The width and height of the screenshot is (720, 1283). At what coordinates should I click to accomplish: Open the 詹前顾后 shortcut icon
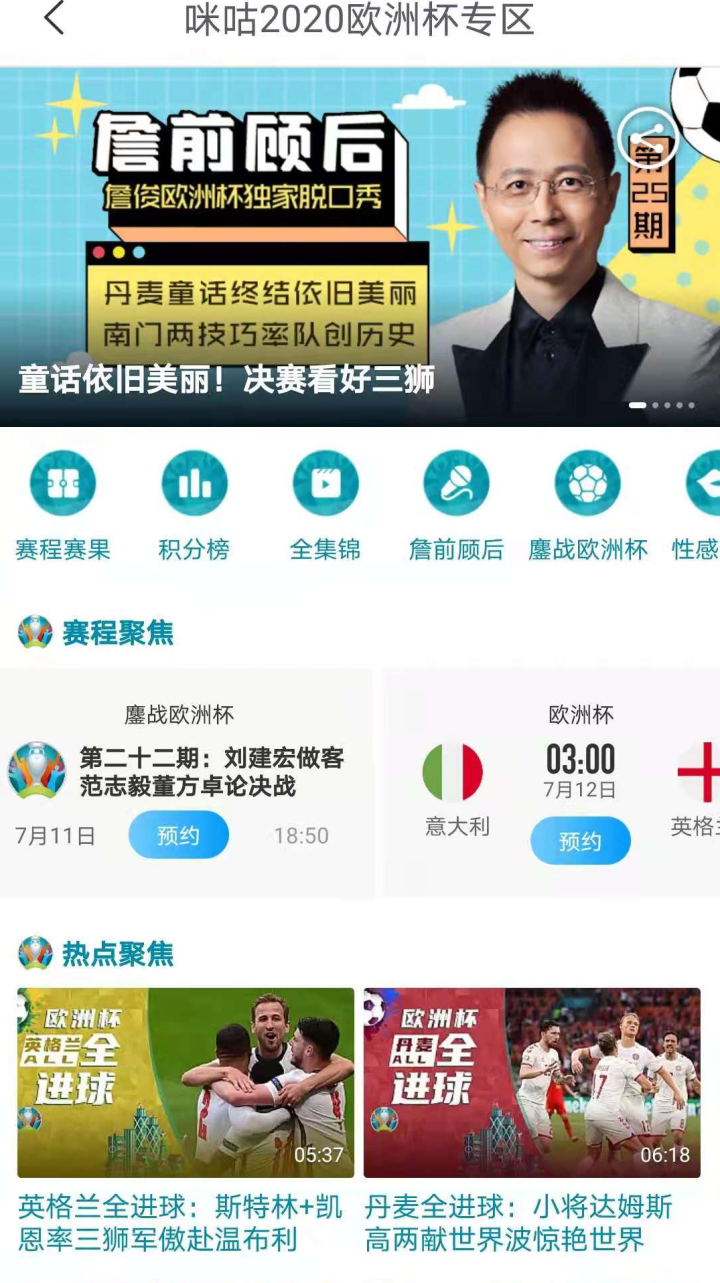456,485
